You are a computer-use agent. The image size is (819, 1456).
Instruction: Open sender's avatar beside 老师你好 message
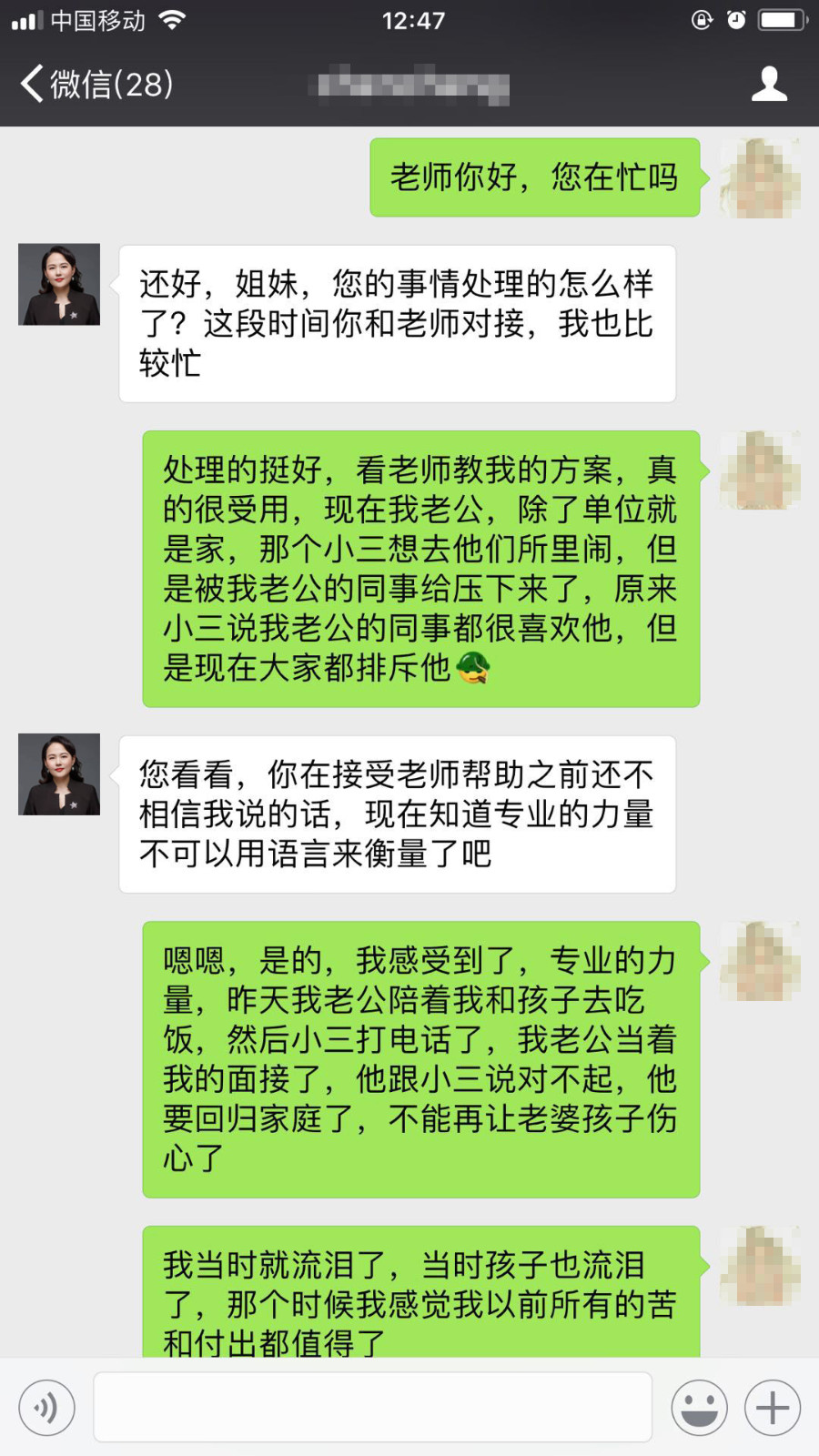(x=761, y=178)
